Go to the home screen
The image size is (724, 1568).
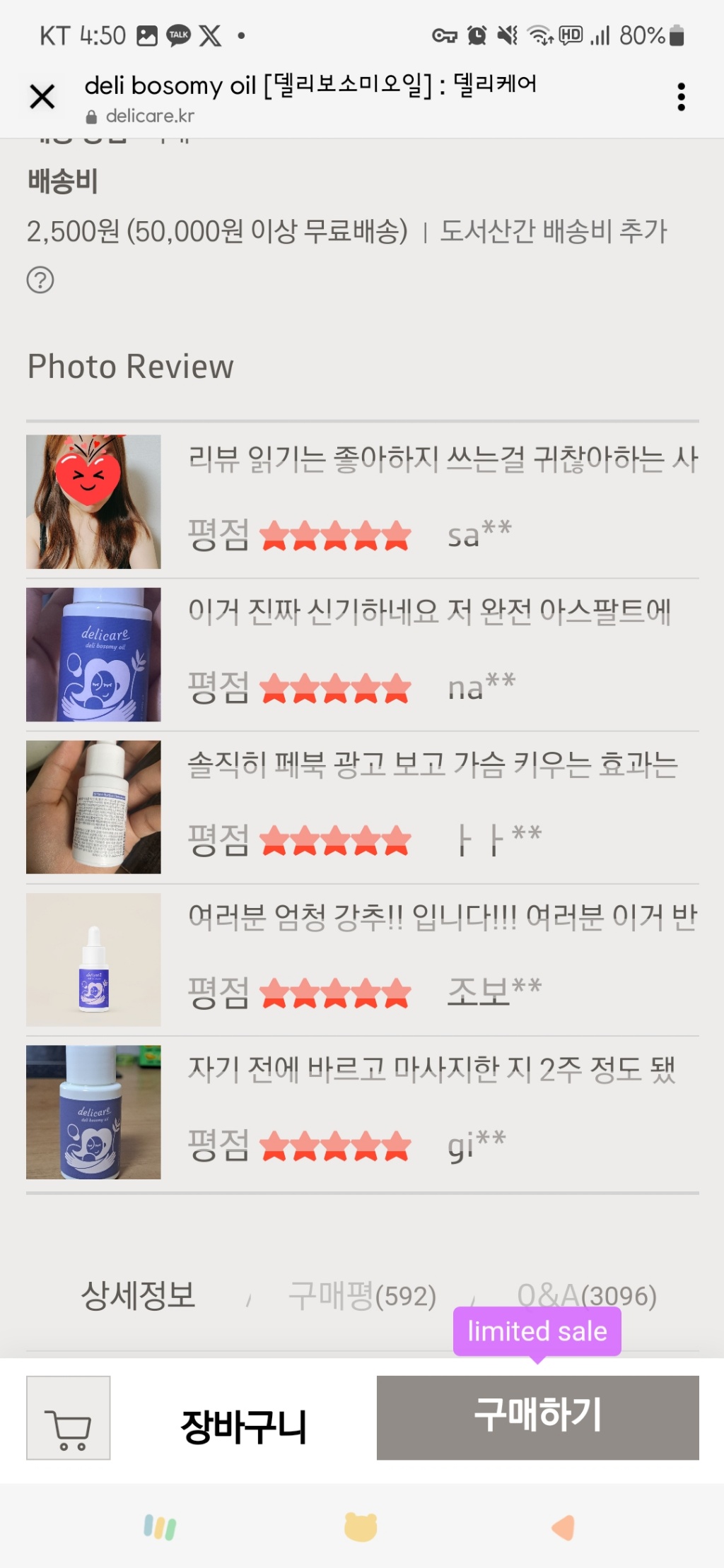pos(361,1528)
